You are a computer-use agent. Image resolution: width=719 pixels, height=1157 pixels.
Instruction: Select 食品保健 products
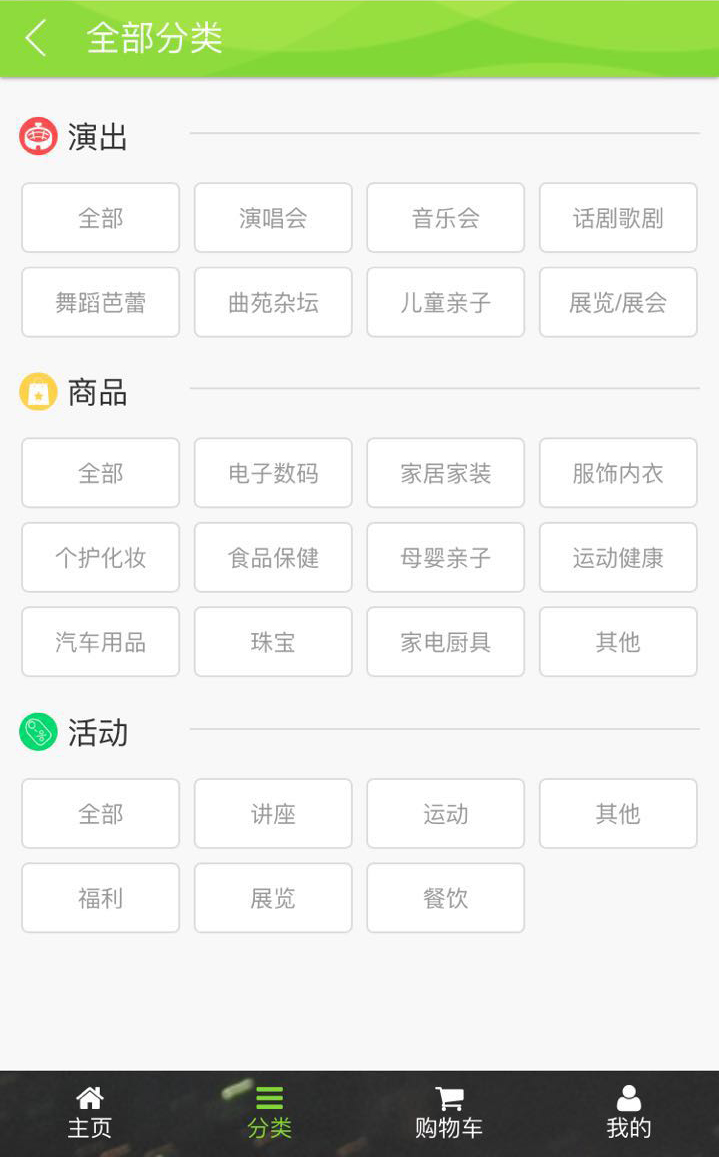pos(273,557)
